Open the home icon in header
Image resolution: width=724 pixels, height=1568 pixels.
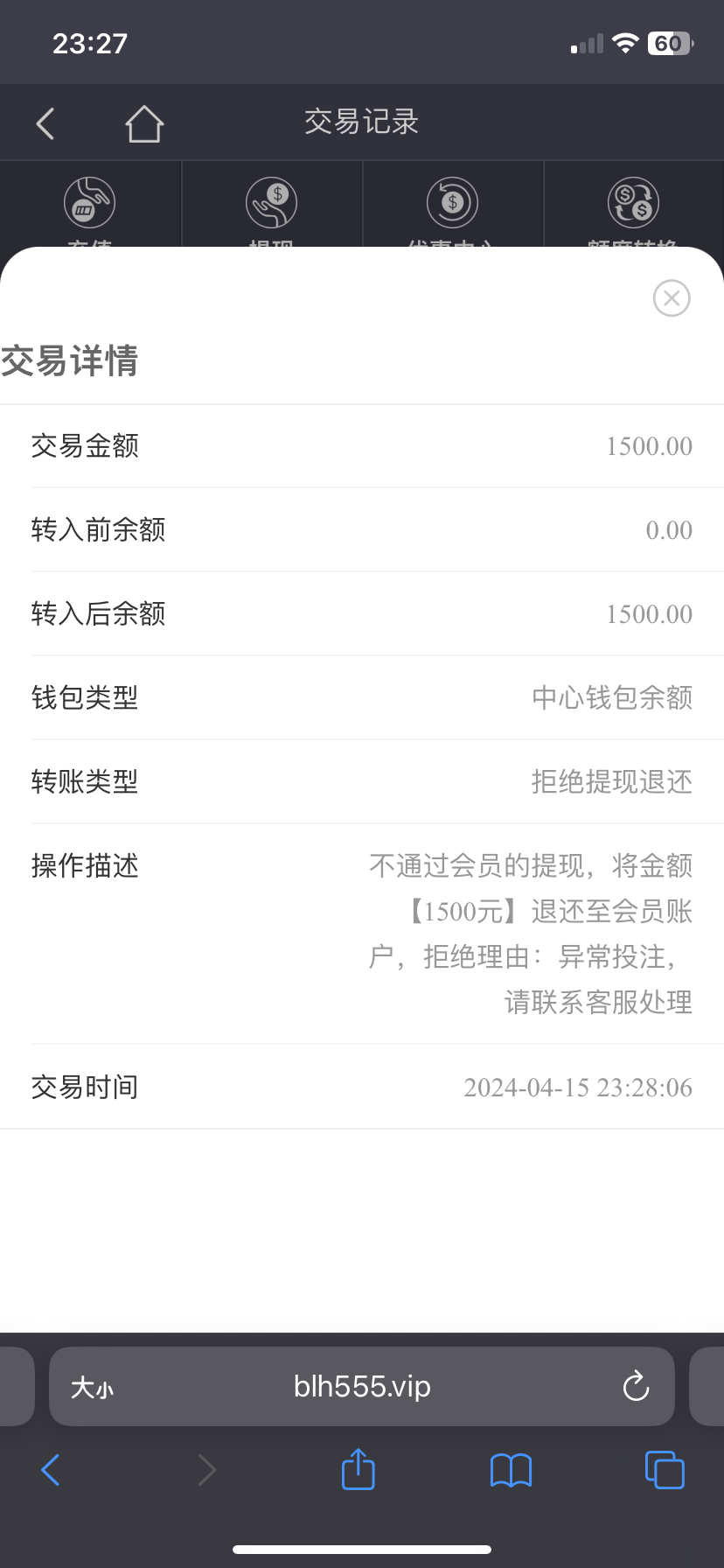144,123
